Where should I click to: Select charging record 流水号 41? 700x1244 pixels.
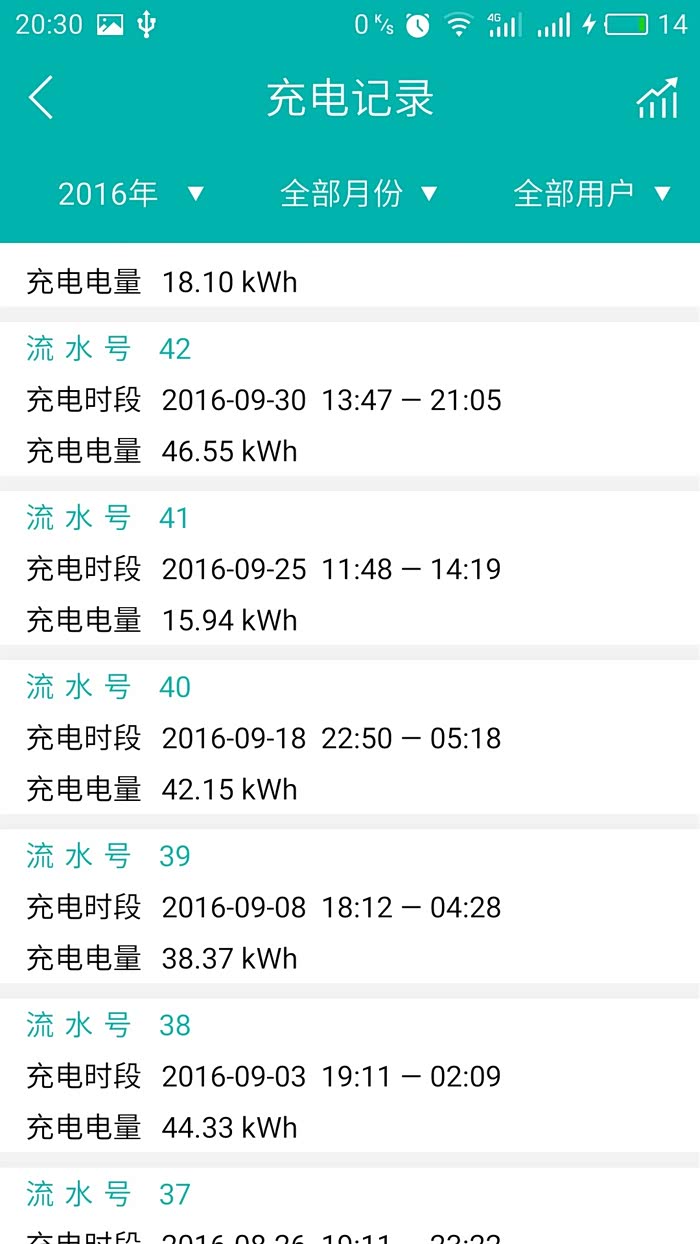pyautogui.click(x=350, y=569)
